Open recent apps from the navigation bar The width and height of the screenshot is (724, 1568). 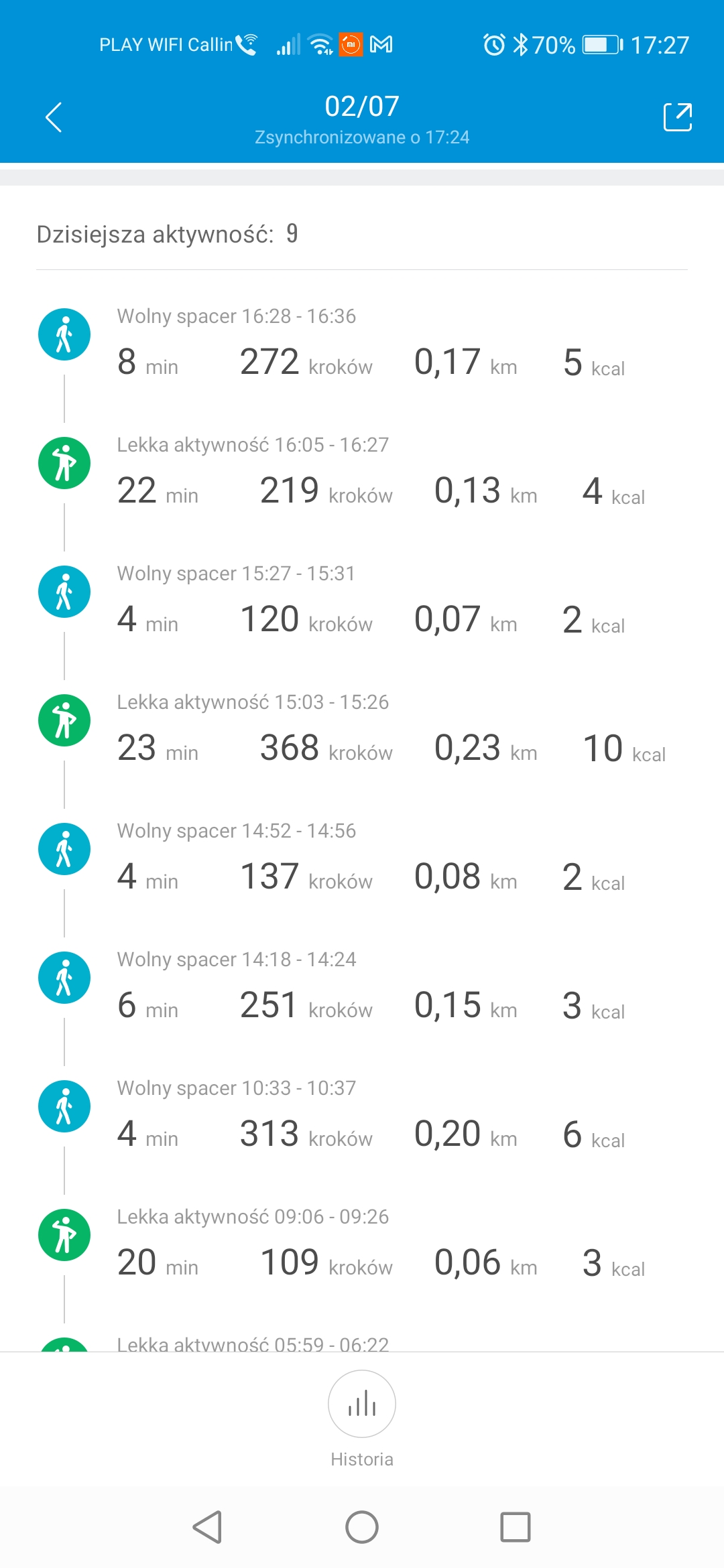coord(516,1527)
